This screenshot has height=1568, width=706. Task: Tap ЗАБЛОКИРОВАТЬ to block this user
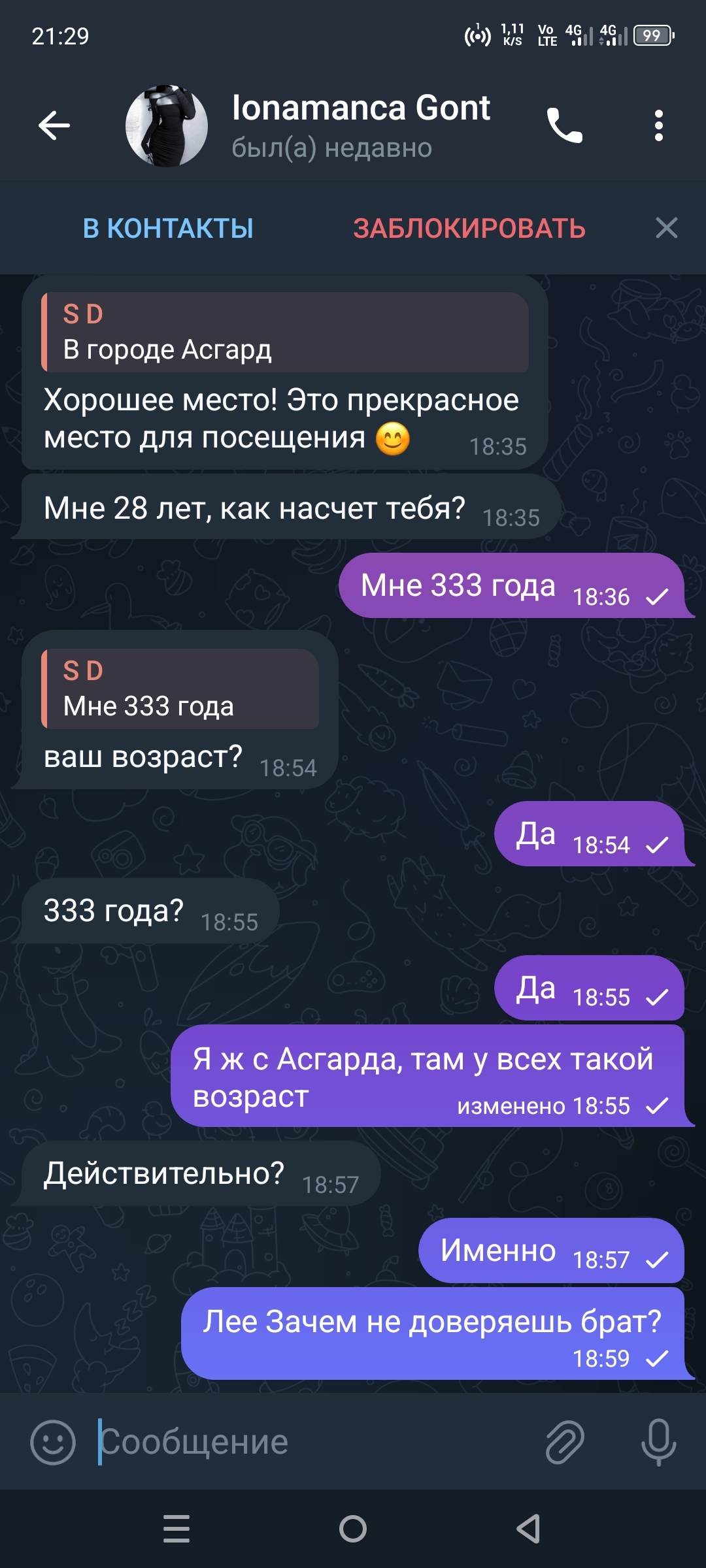click(x=469, y=229)
